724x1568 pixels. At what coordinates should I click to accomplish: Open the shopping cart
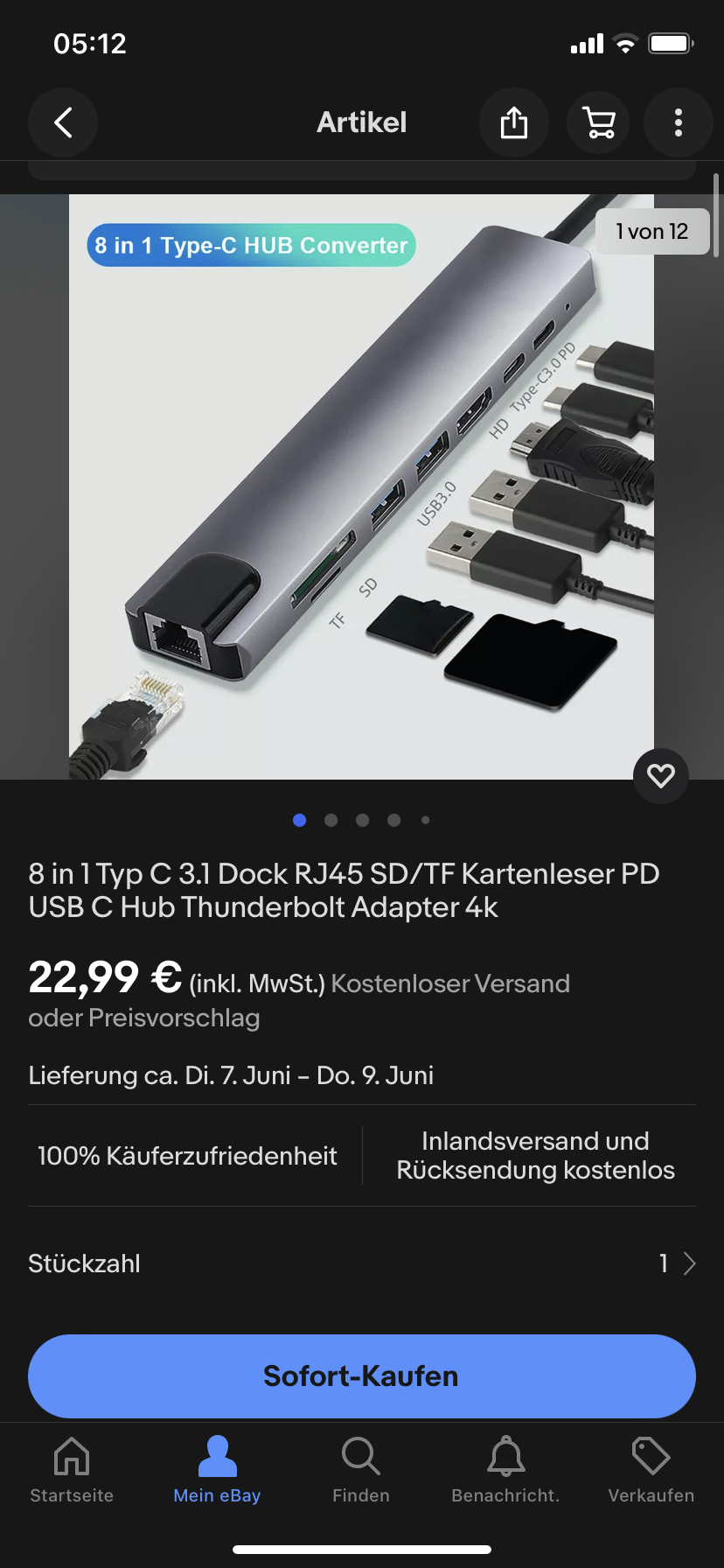[x=598, y=122]
